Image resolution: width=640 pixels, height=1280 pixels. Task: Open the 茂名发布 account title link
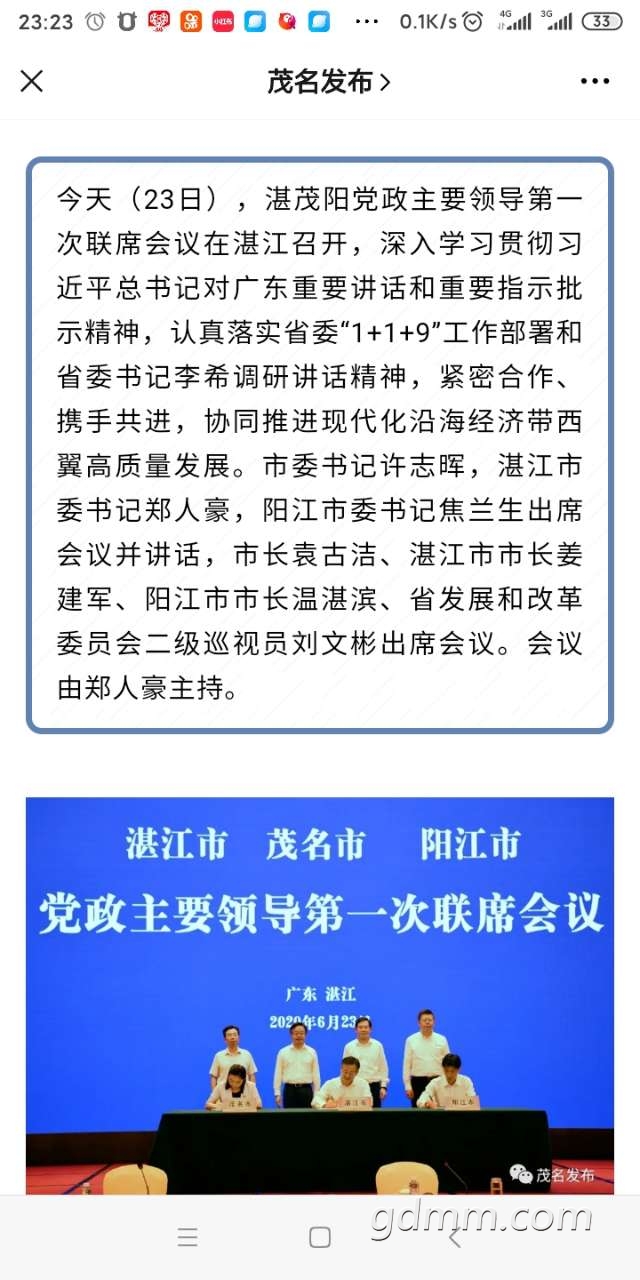(x=328, y=82)
